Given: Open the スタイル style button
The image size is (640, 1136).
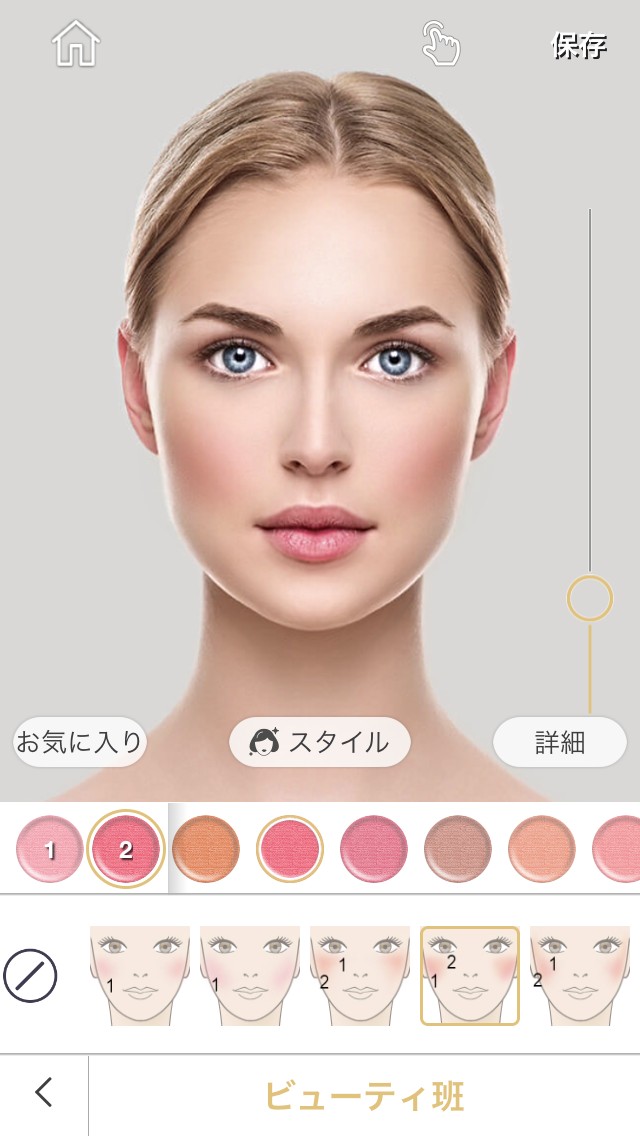Looking at the screenshot, I should pos(320,742).
